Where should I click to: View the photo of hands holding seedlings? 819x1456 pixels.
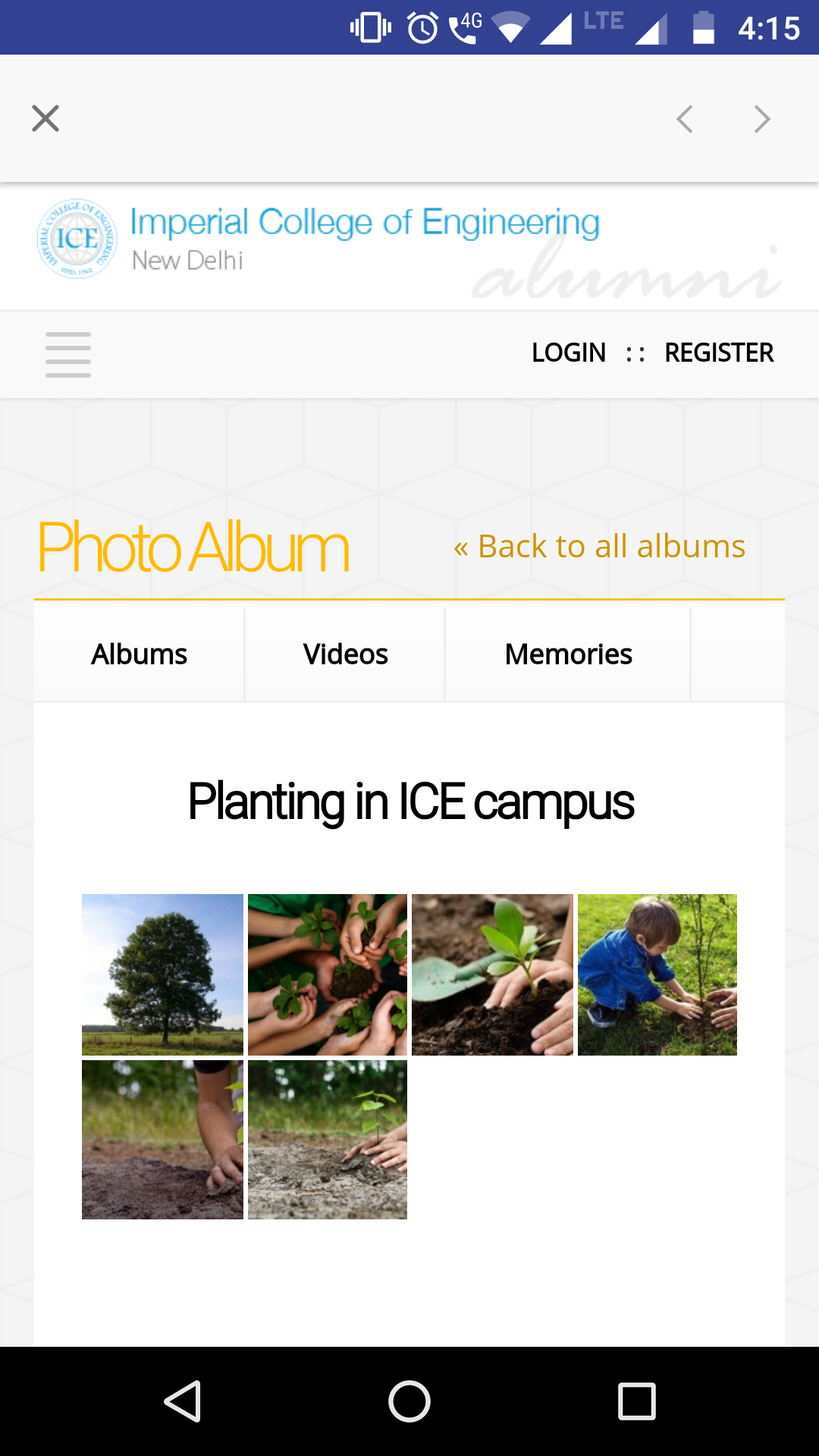pos(328,974)
